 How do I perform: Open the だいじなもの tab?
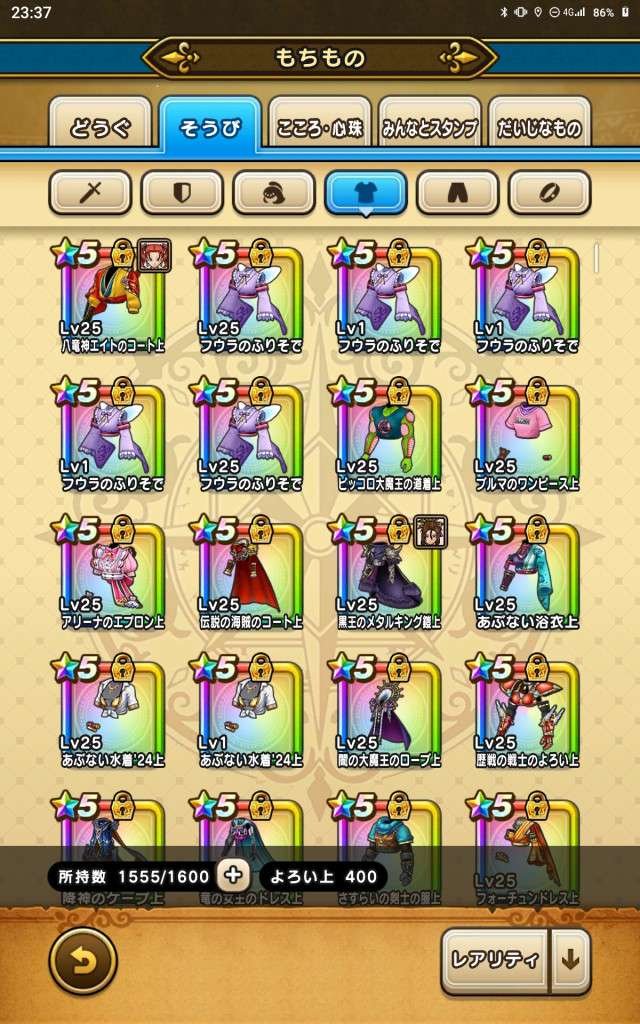540,126
